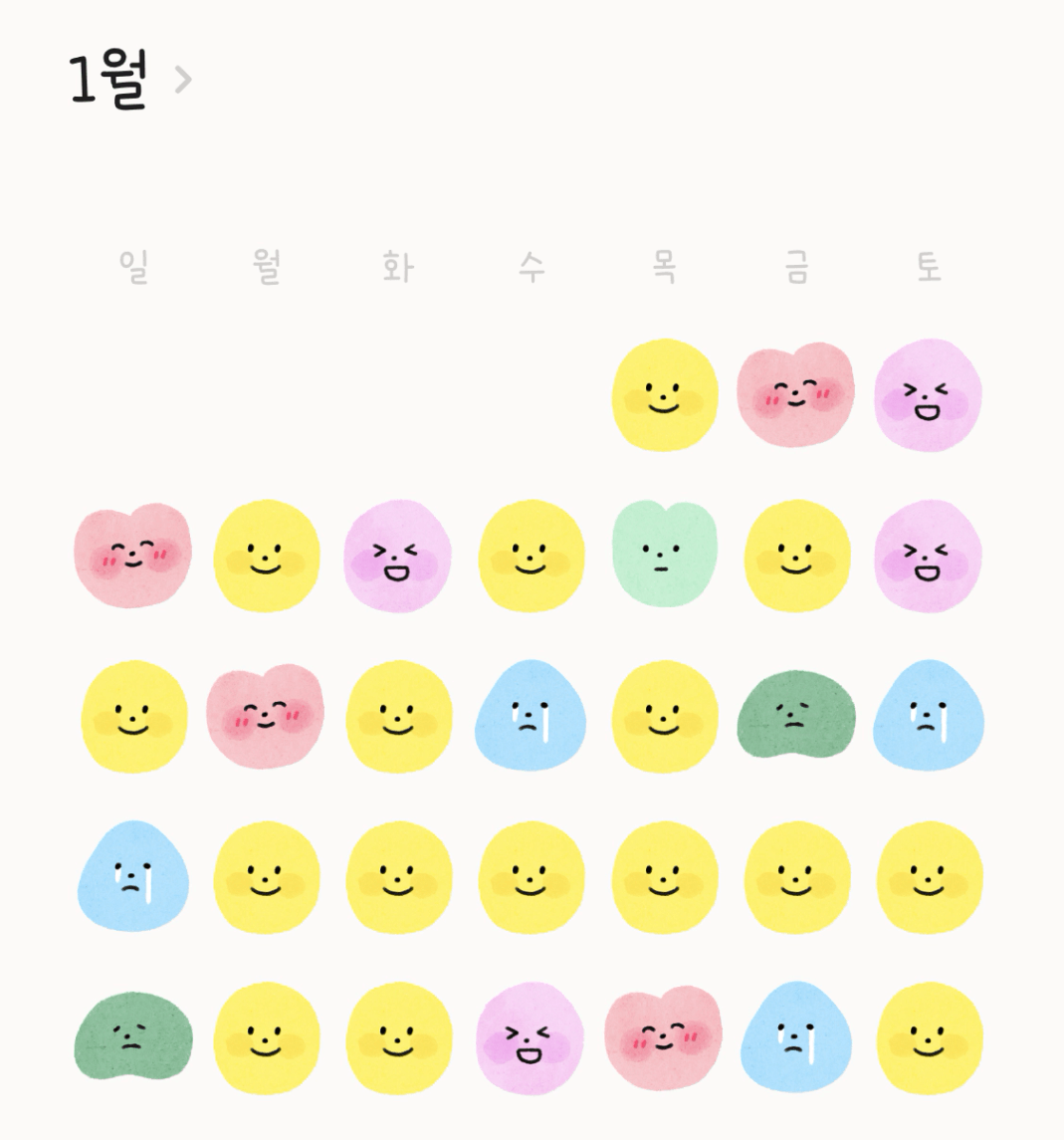The height and width of the screenshot is (1140, 1064).
Task: Open the mint green neutral face entry
Action: 664,554
